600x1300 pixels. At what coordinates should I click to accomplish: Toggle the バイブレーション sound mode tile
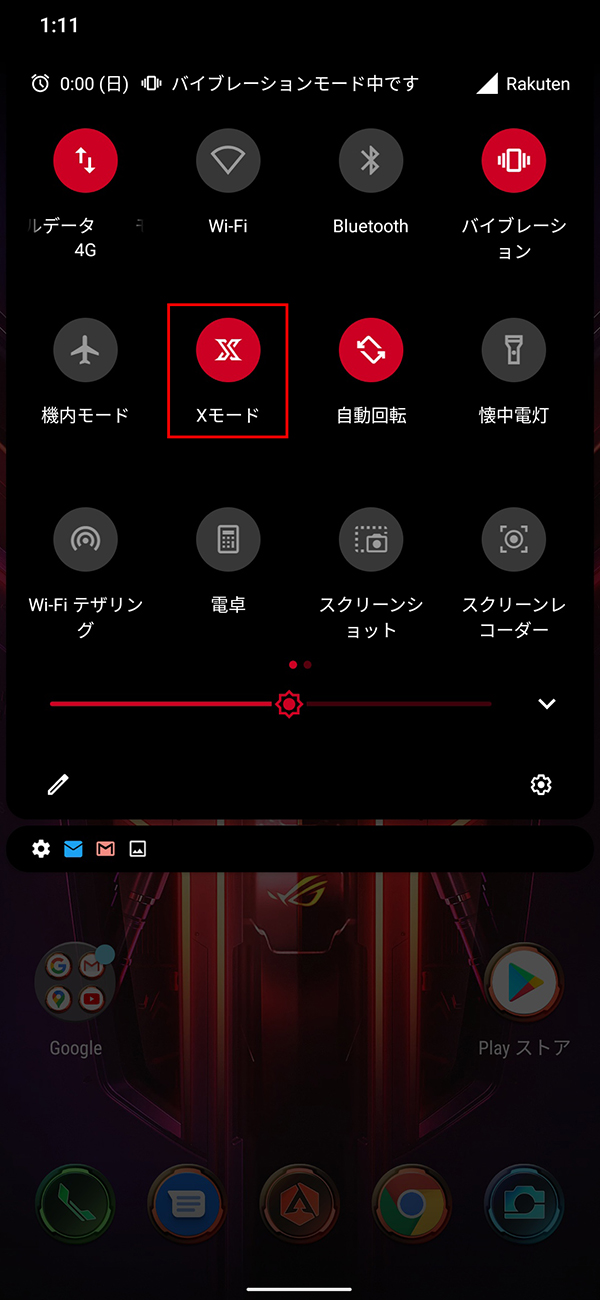[514, 161]
